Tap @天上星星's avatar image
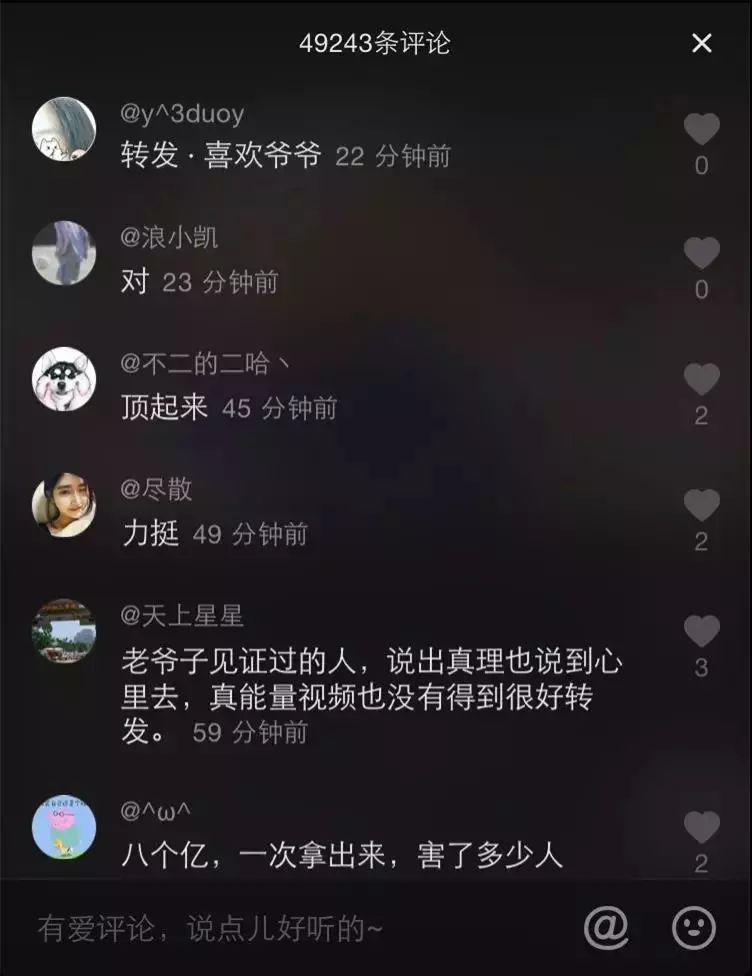This screenshot has width=752, height=976. point(64,630)
